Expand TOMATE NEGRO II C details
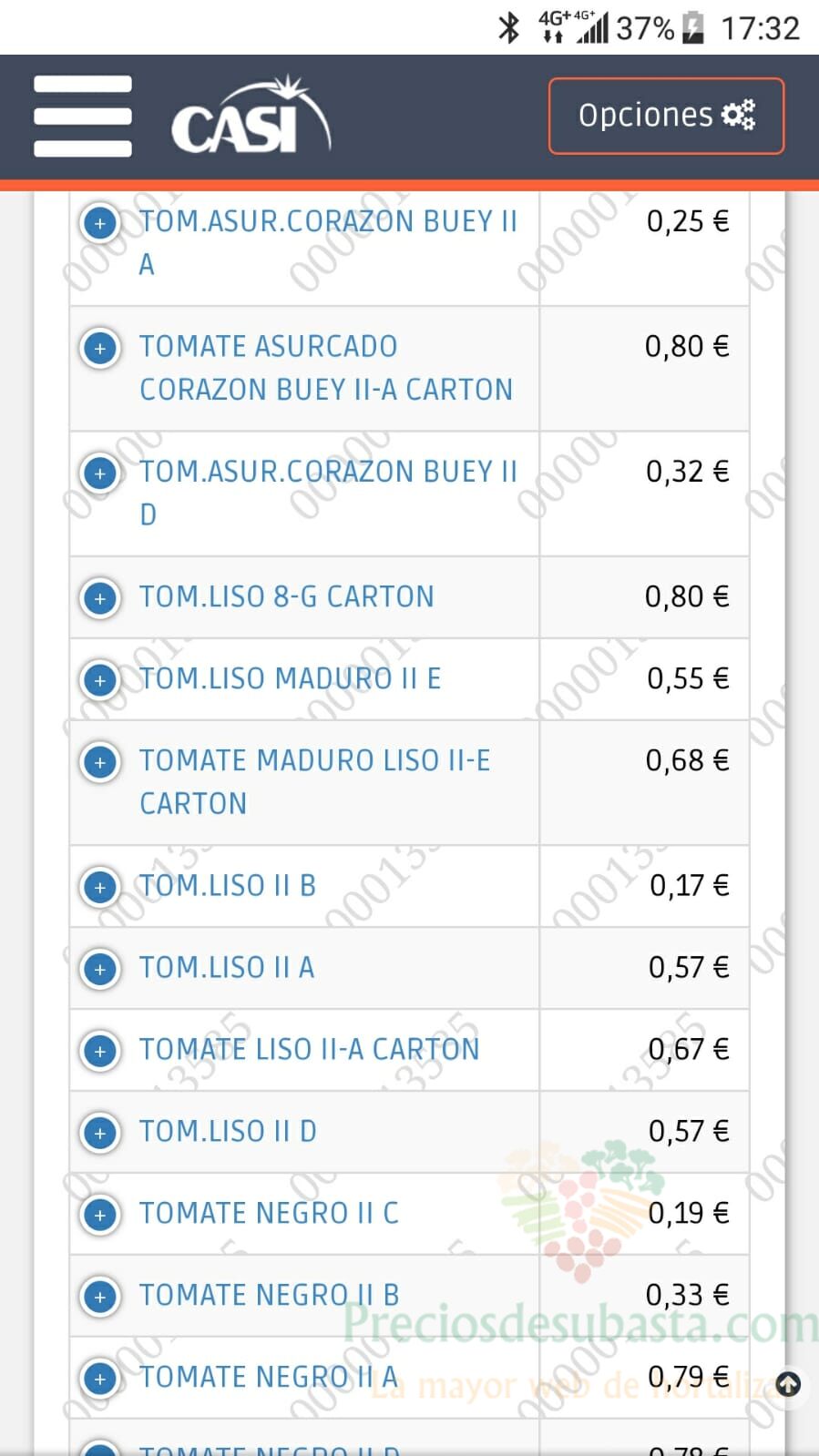Screen dimensions: 819x1456 (x=100, y=1215)
